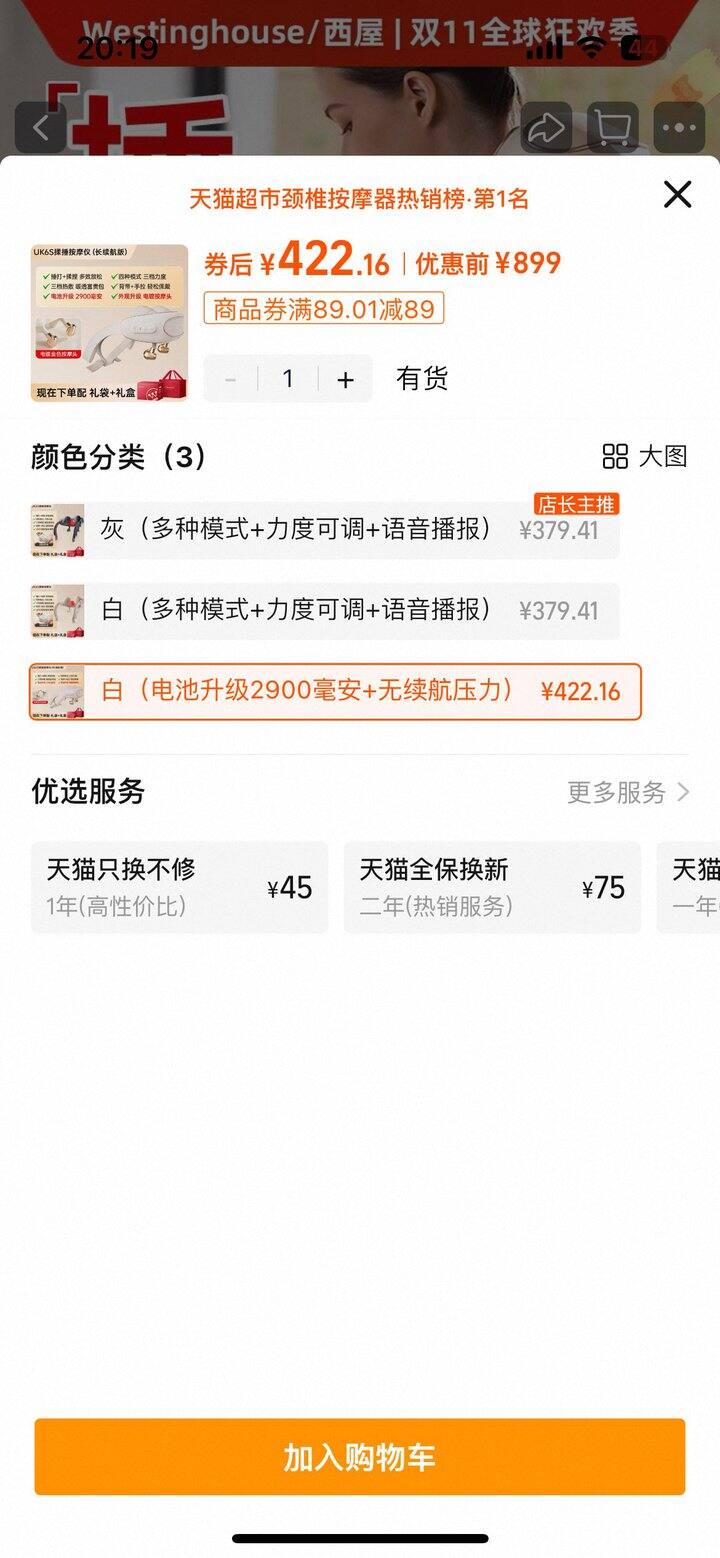Open the 商品券满89.01减89 coupon tag
Viewport: 720px width, 1558px height.
click(x=324, y=309)
